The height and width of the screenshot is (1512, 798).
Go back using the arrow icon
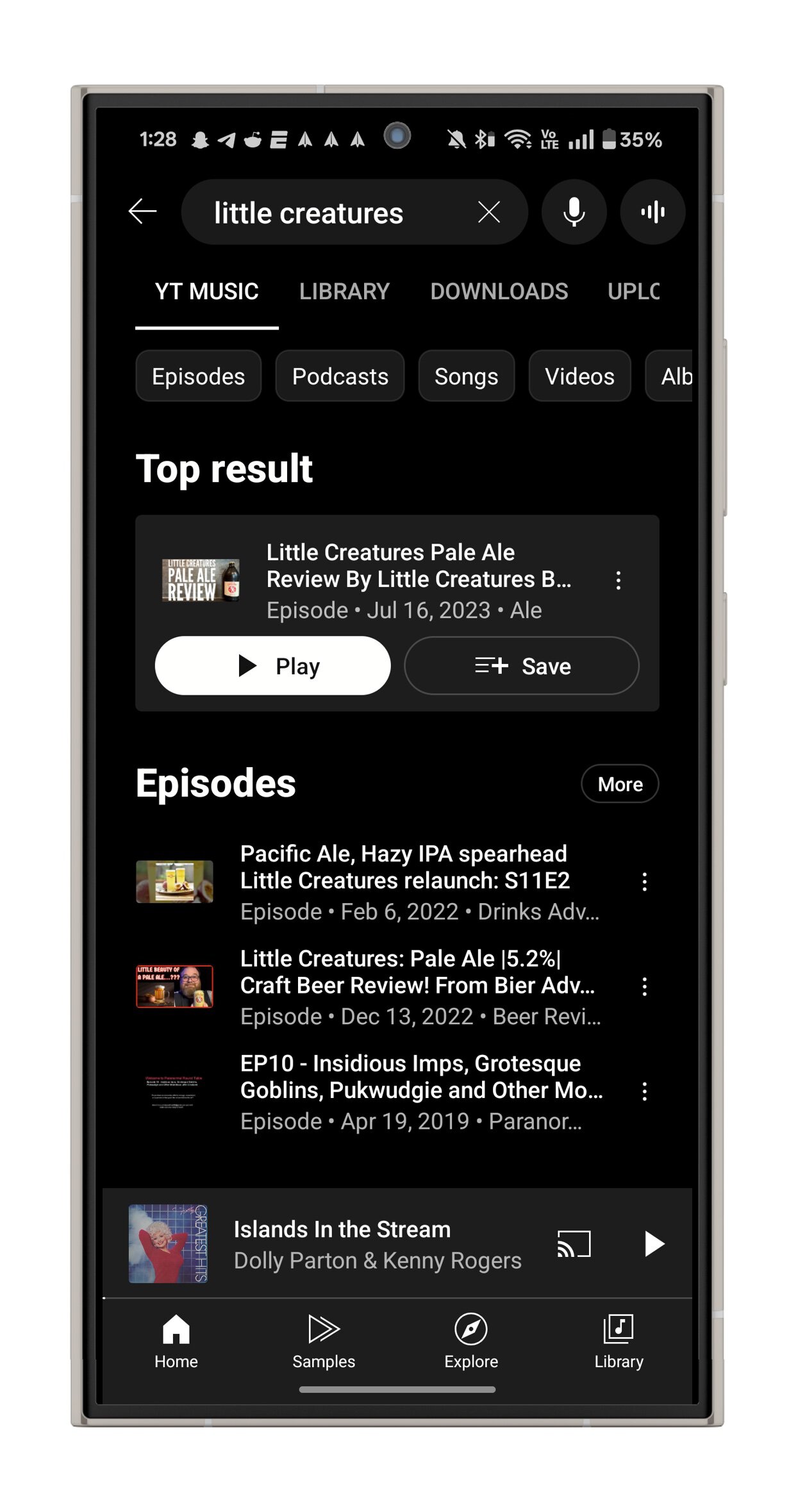[x=142, y=212]
